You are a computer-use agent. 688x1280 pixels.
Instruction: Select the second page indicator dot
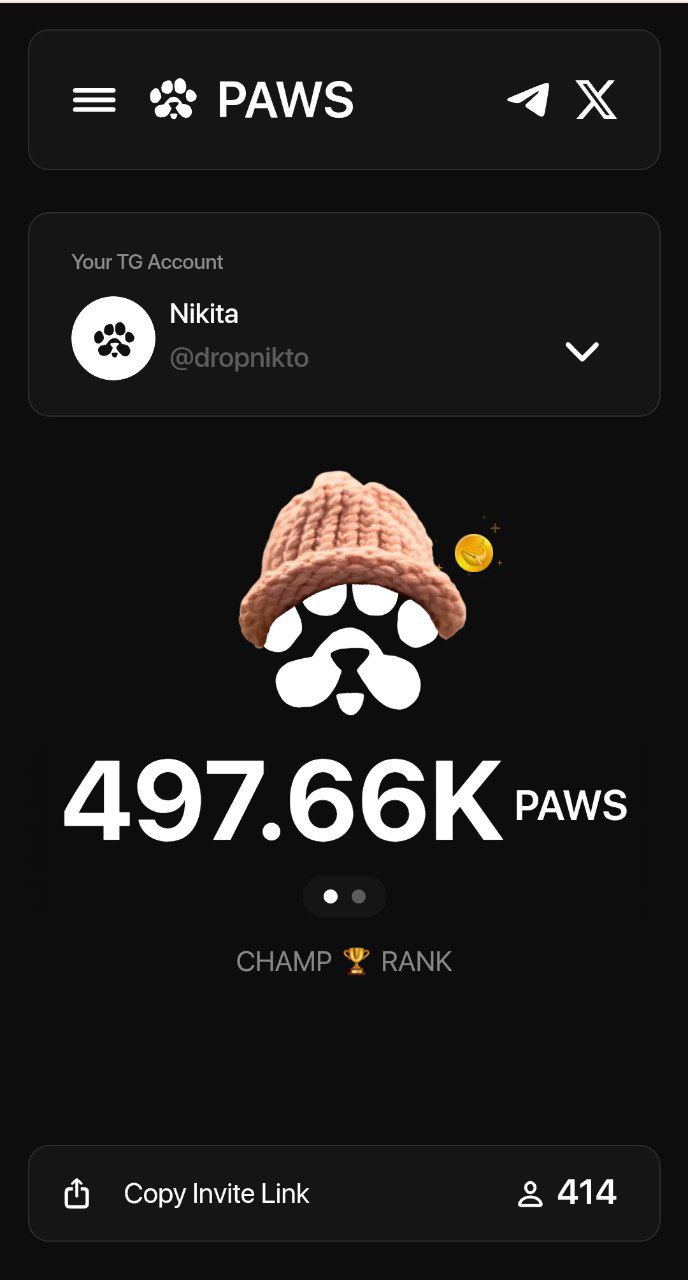[359, 896]
